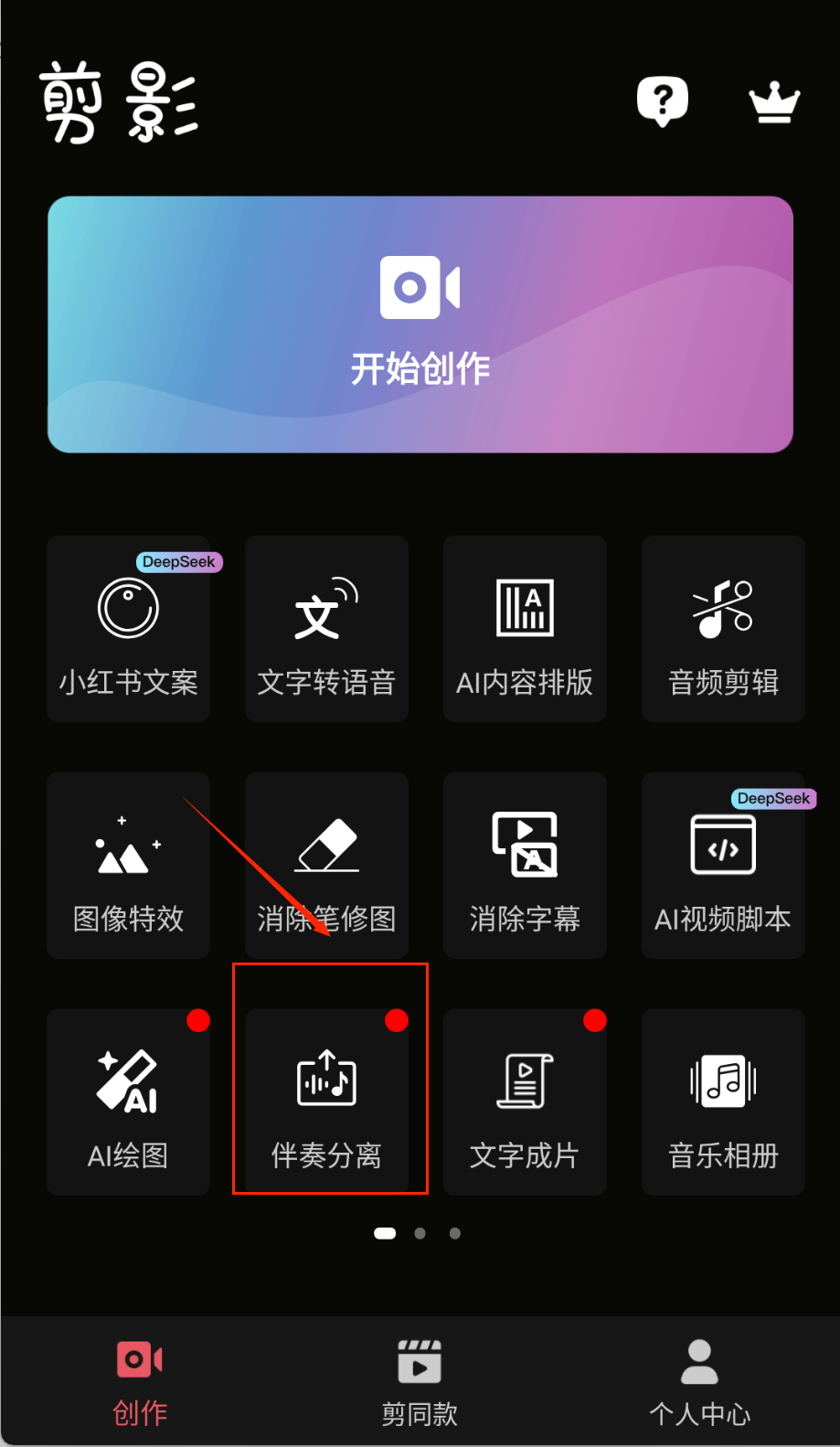This screenshot has height=1447, width=840.
Task: Open the 消除笔修图 tool
Action: [x=326, y=866]
